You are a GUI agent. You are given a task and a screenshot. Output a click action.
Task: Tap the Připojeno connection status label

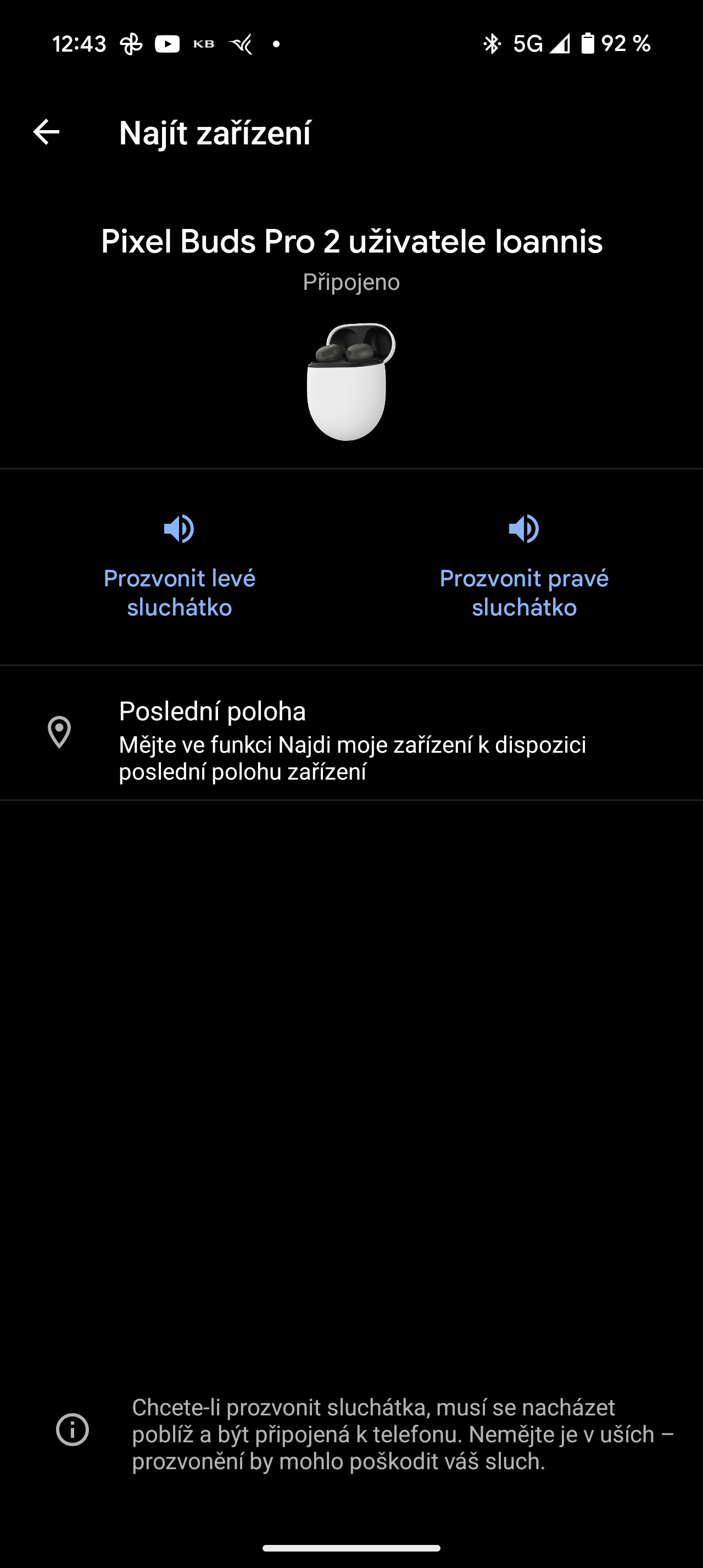click(351, 281)
